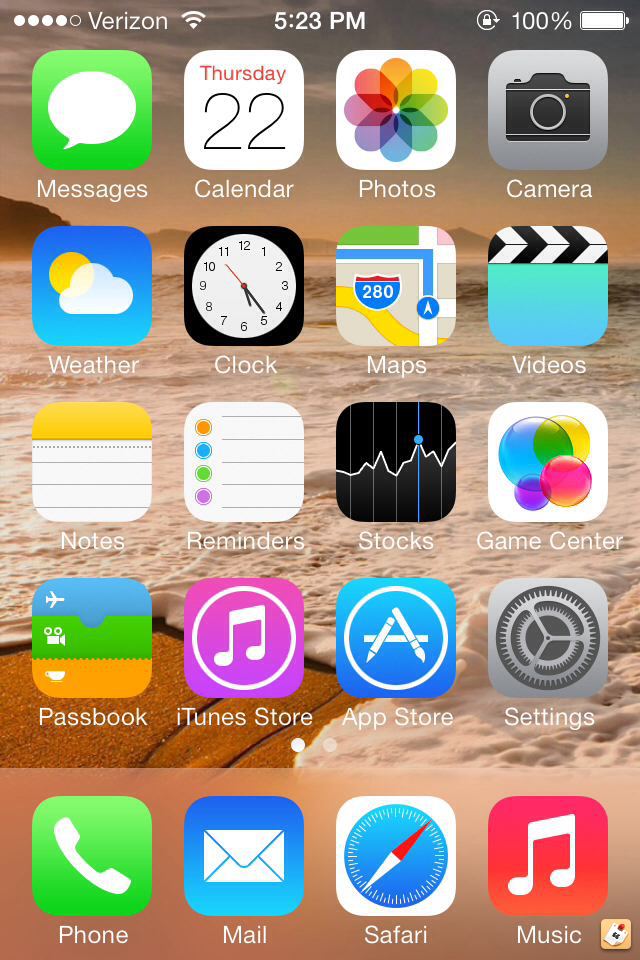Open the Stocks app
Screen dimensions: 640x960
point(396,462)
